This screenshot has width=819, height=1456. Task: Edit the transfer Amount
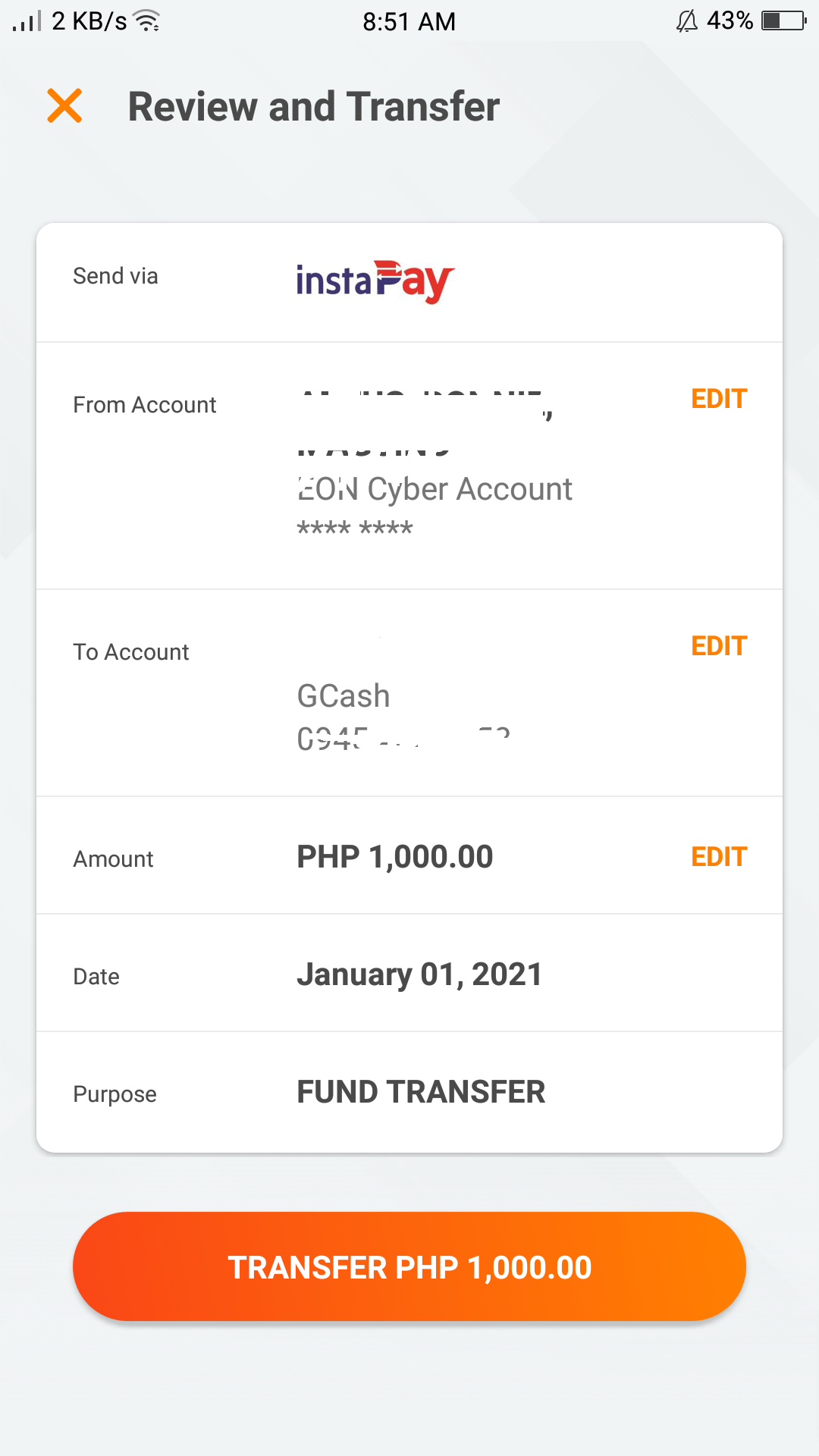(x=718, y=855)
